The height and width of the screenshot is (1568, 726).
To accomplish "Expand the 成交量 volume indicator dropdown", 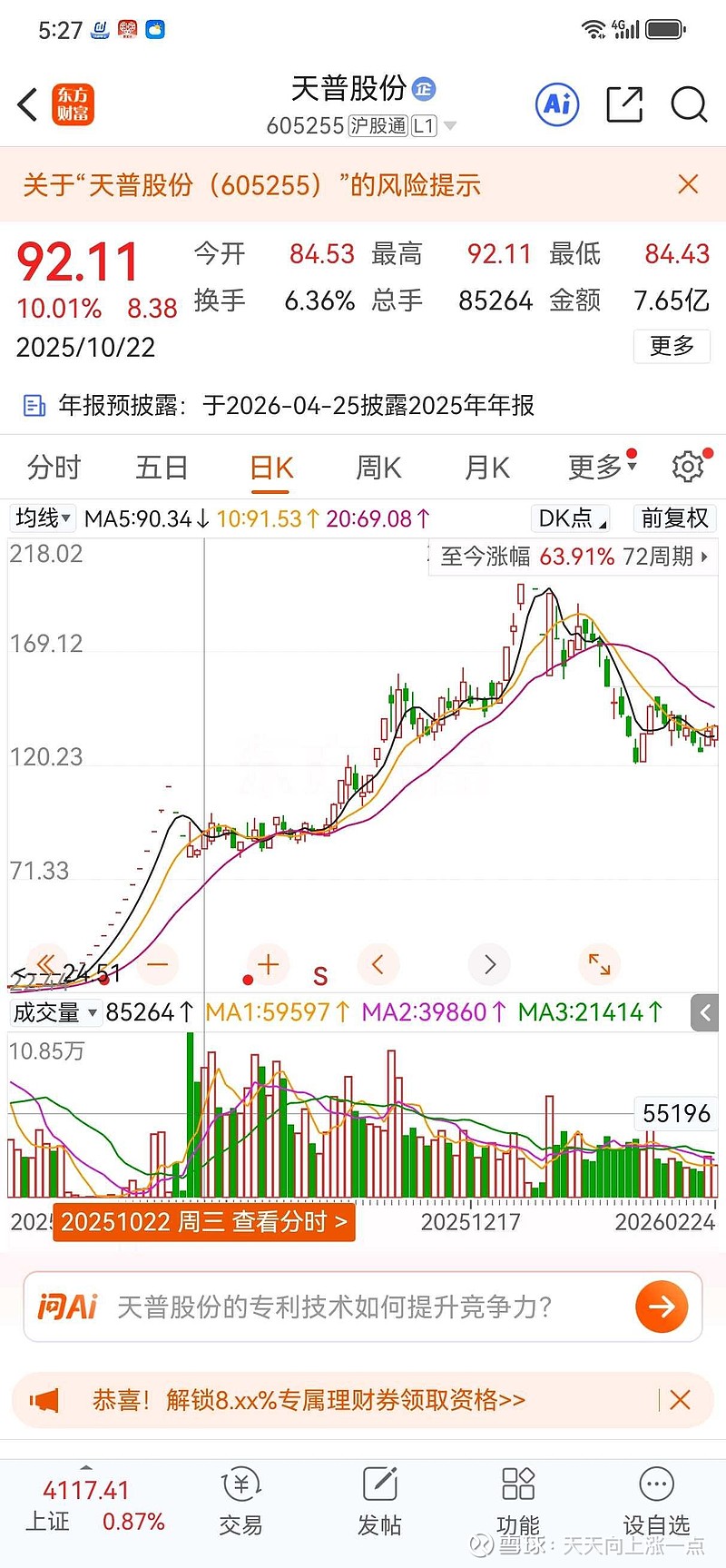I will (54, 1011).
